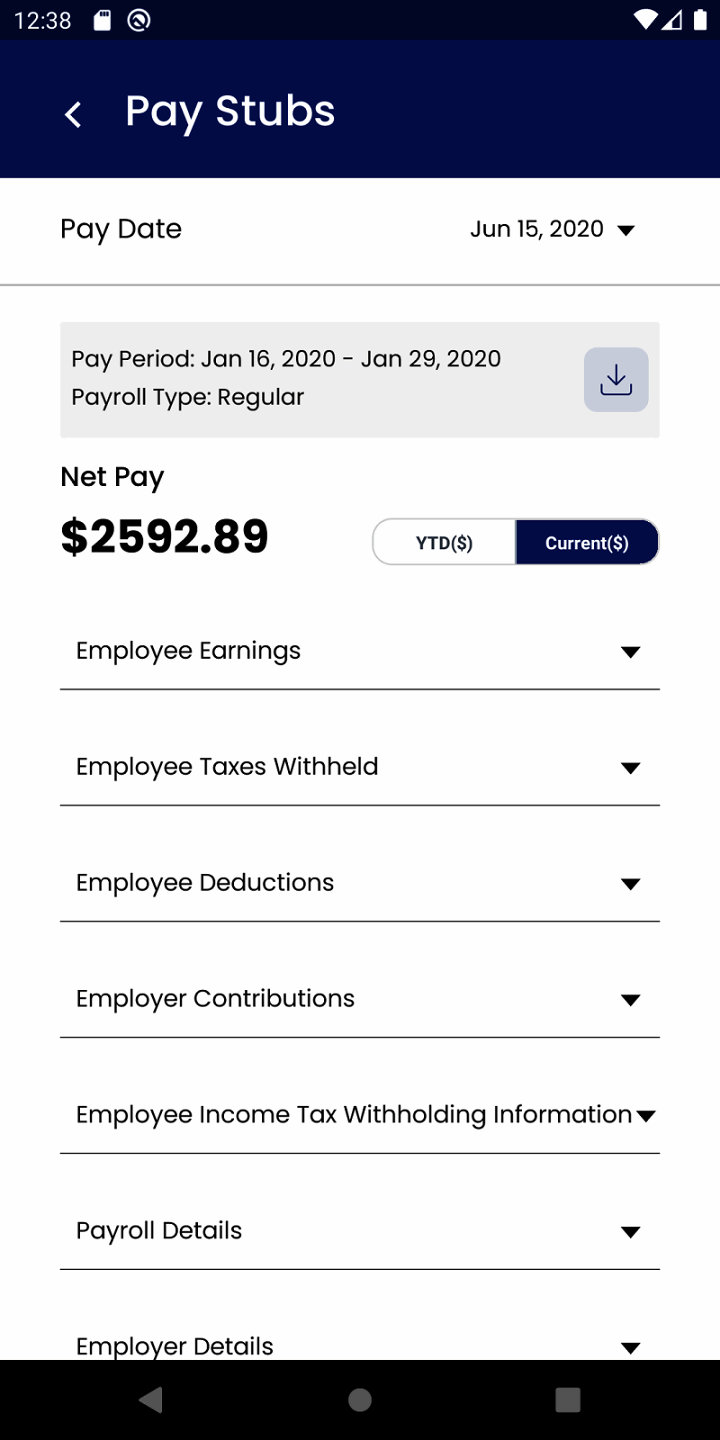The image size is (720, 1440).
Task: Expand Payroll Details section
Action: [360, 1231]
